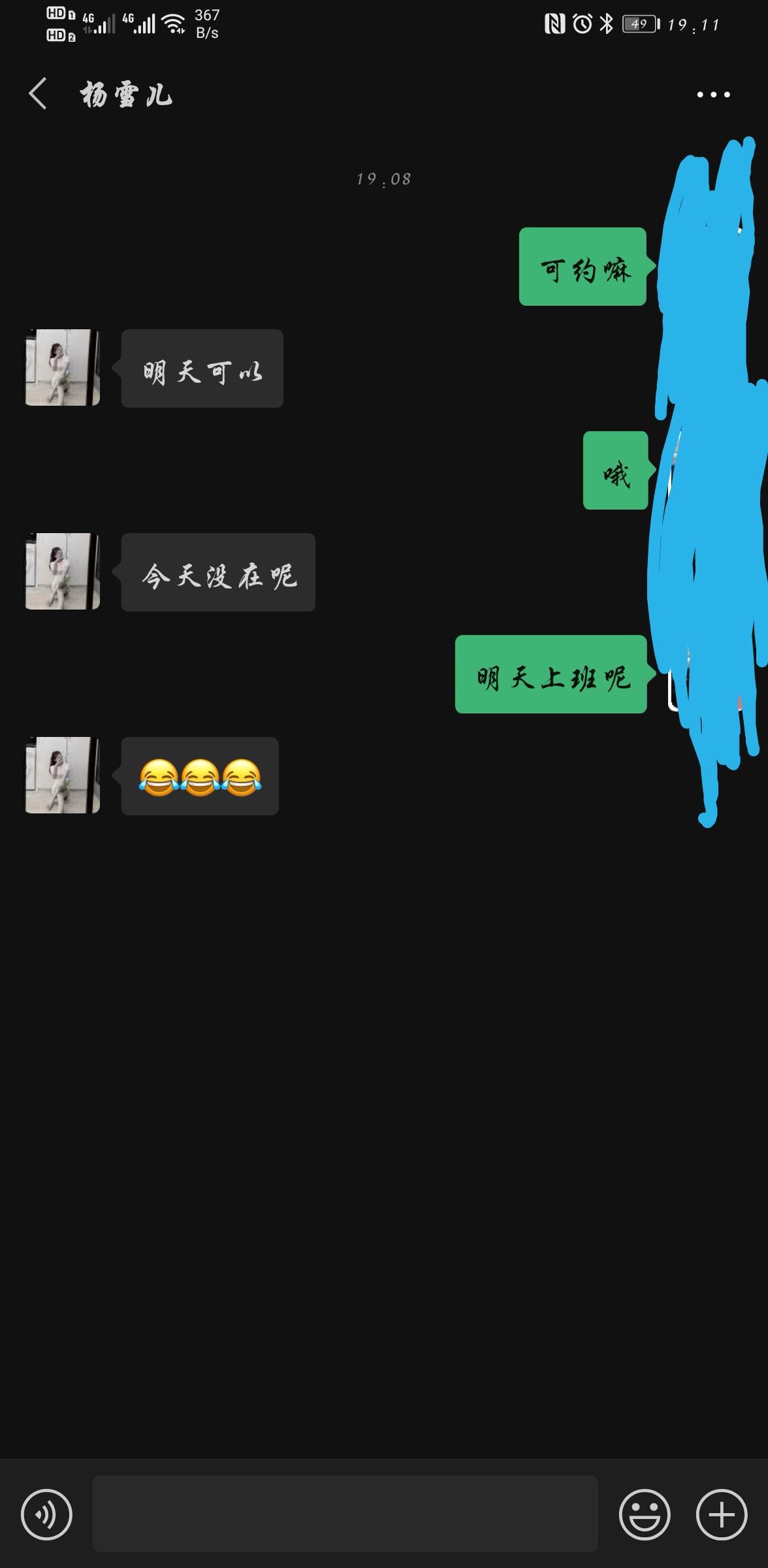Focus the message text field

coord(345,1514)
